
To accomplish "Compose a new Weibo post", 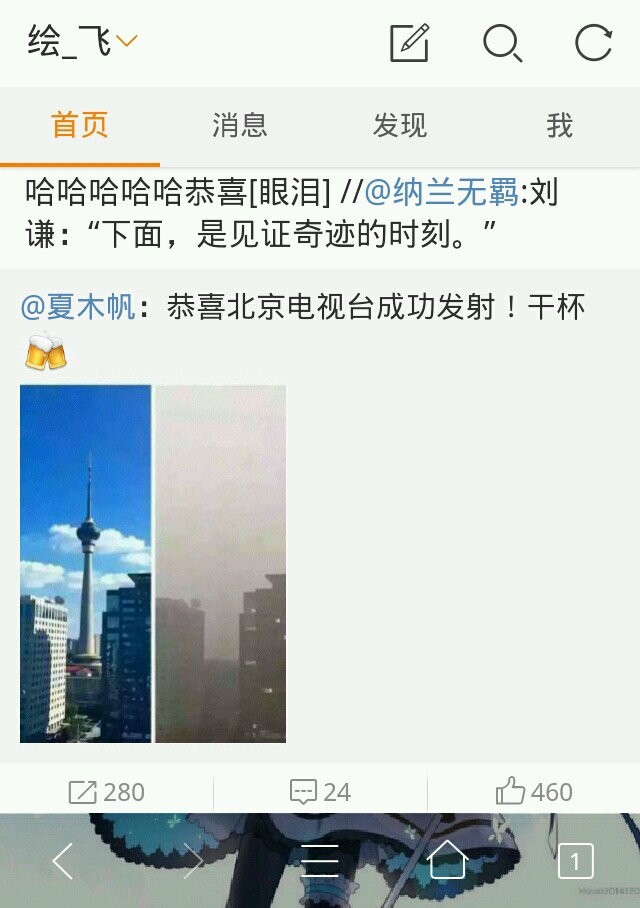I will [x=409, y=43].
